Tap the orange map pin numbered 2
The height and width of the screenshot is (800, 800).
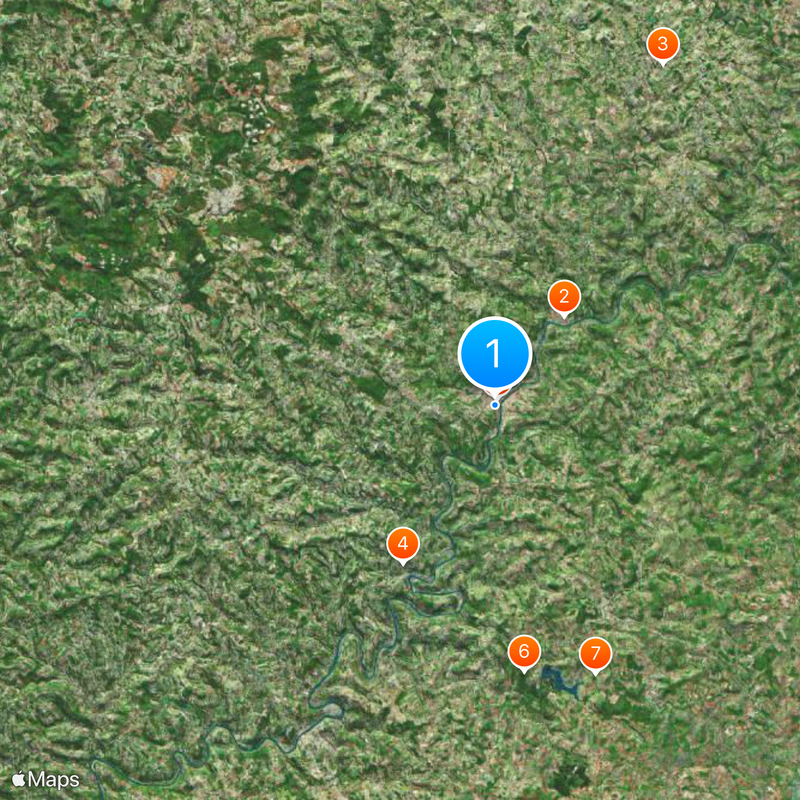point(564,296)
